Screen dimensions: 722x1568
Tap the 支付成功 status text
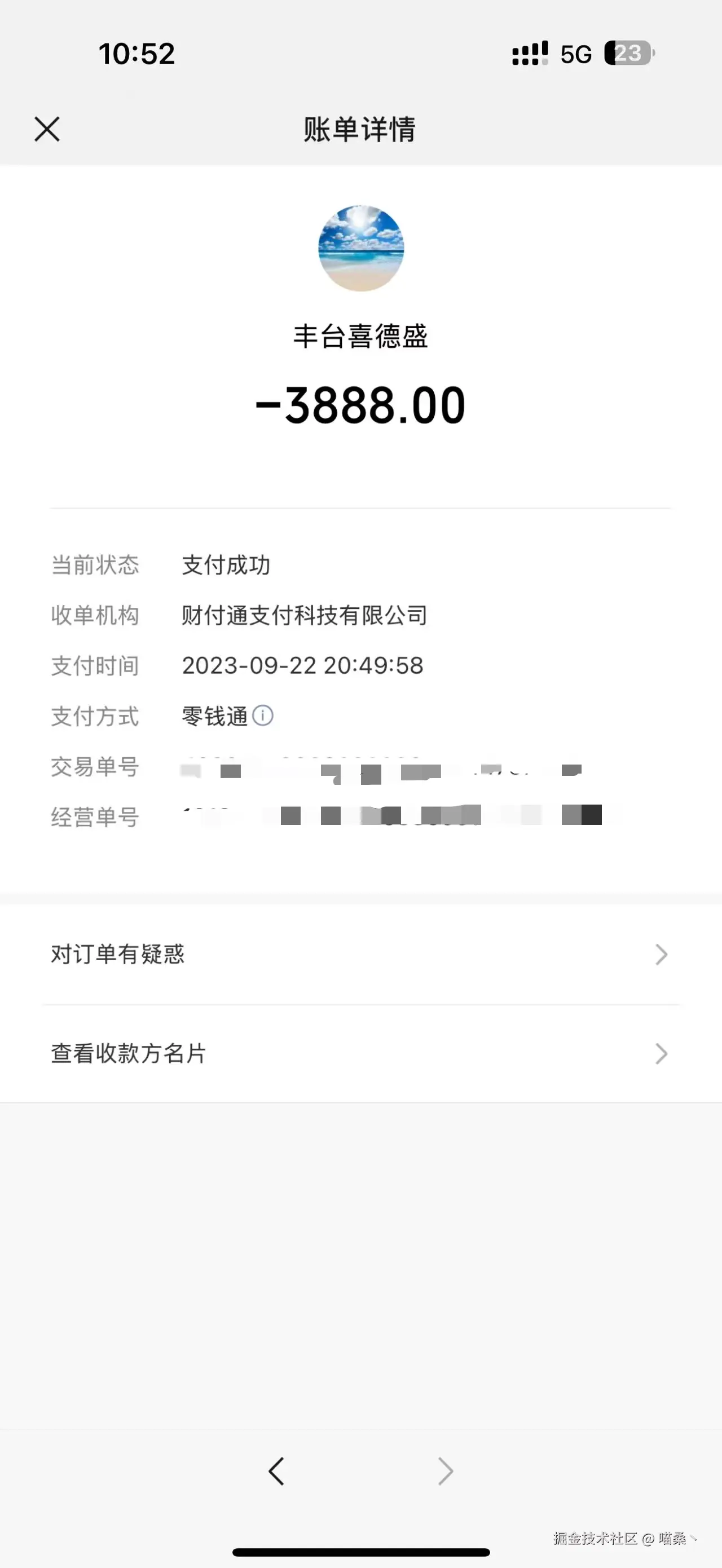pyautogui.click(x=226, y=565)
